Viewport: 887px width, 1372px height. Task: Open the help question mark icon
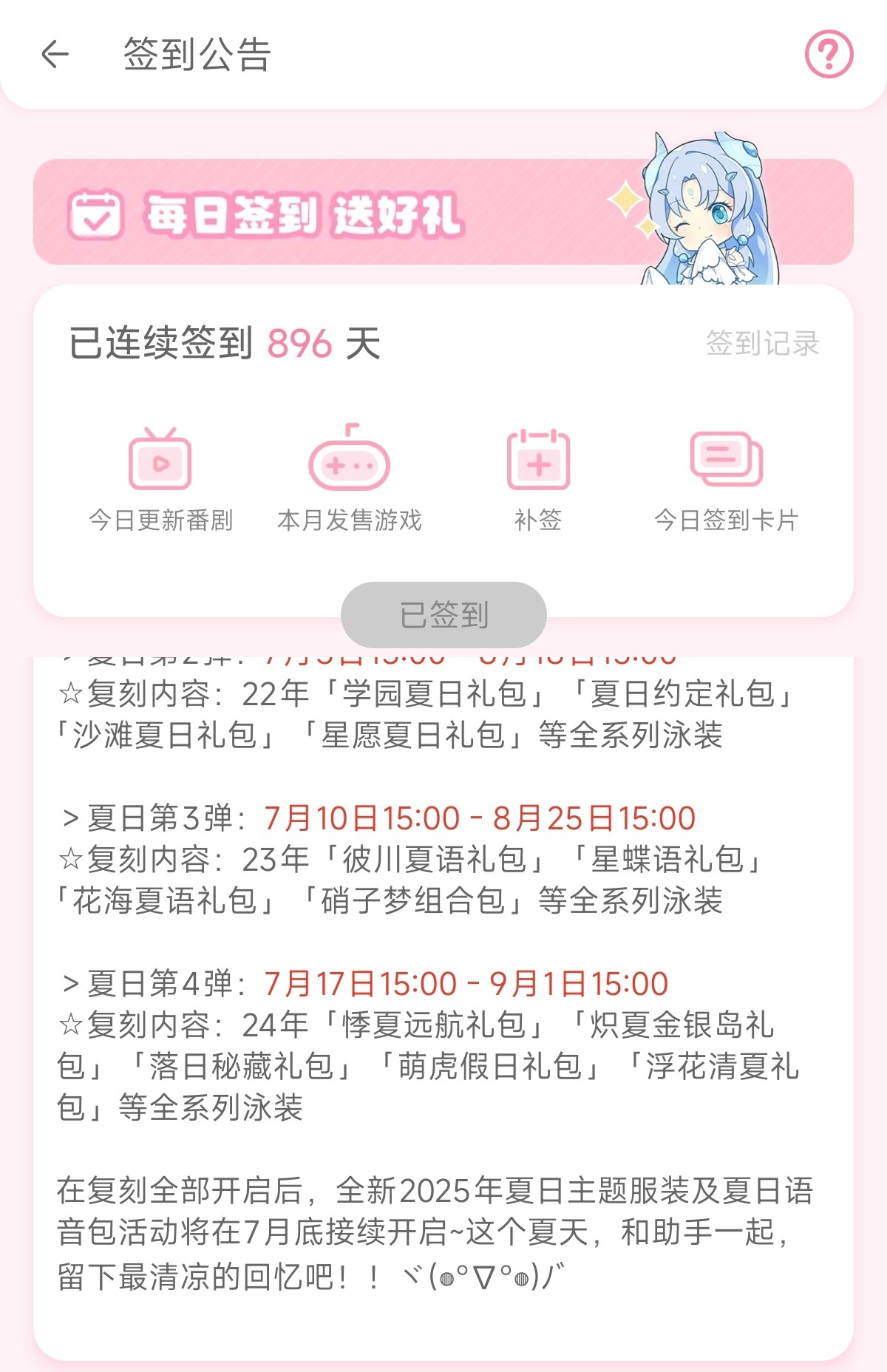(829, 54)
